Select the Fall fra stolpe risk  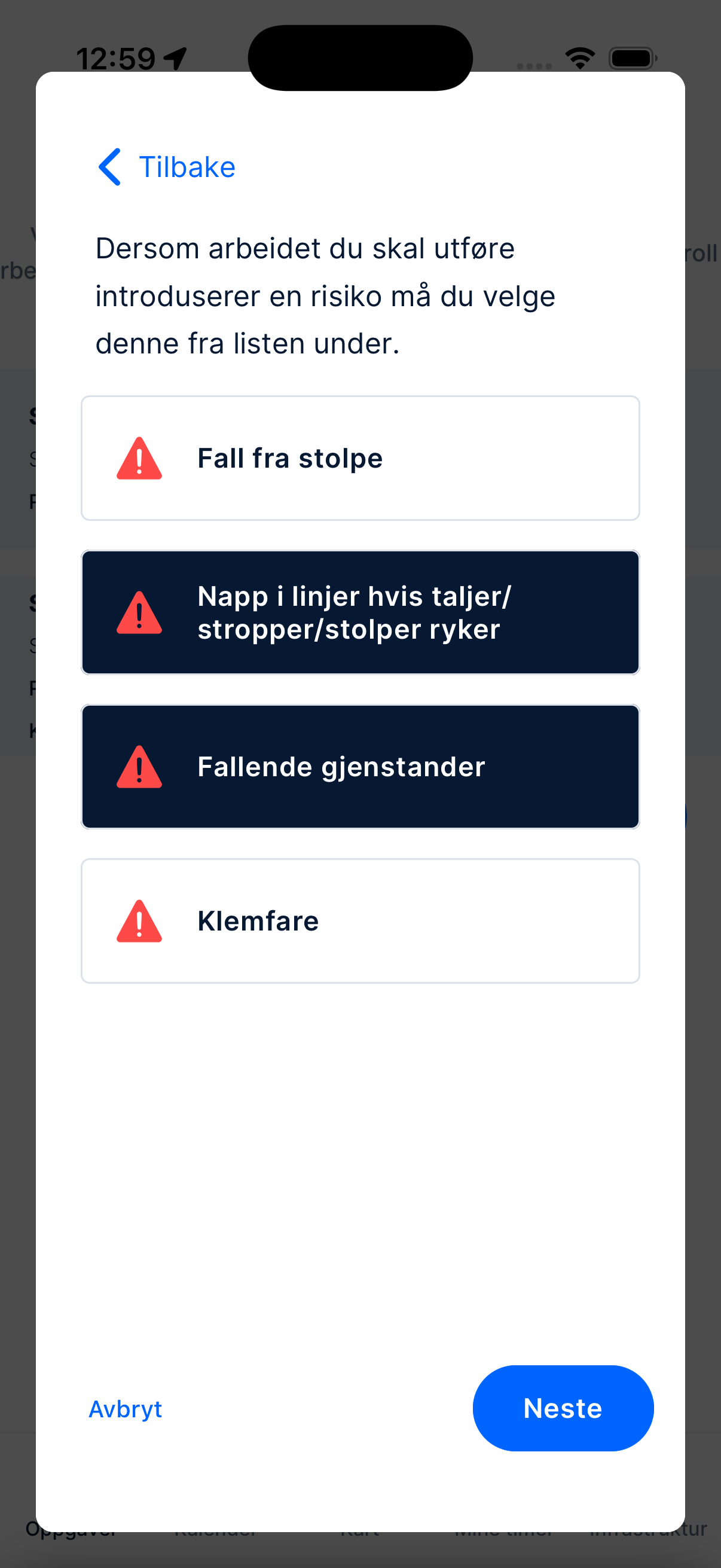[x=360, y=458]
